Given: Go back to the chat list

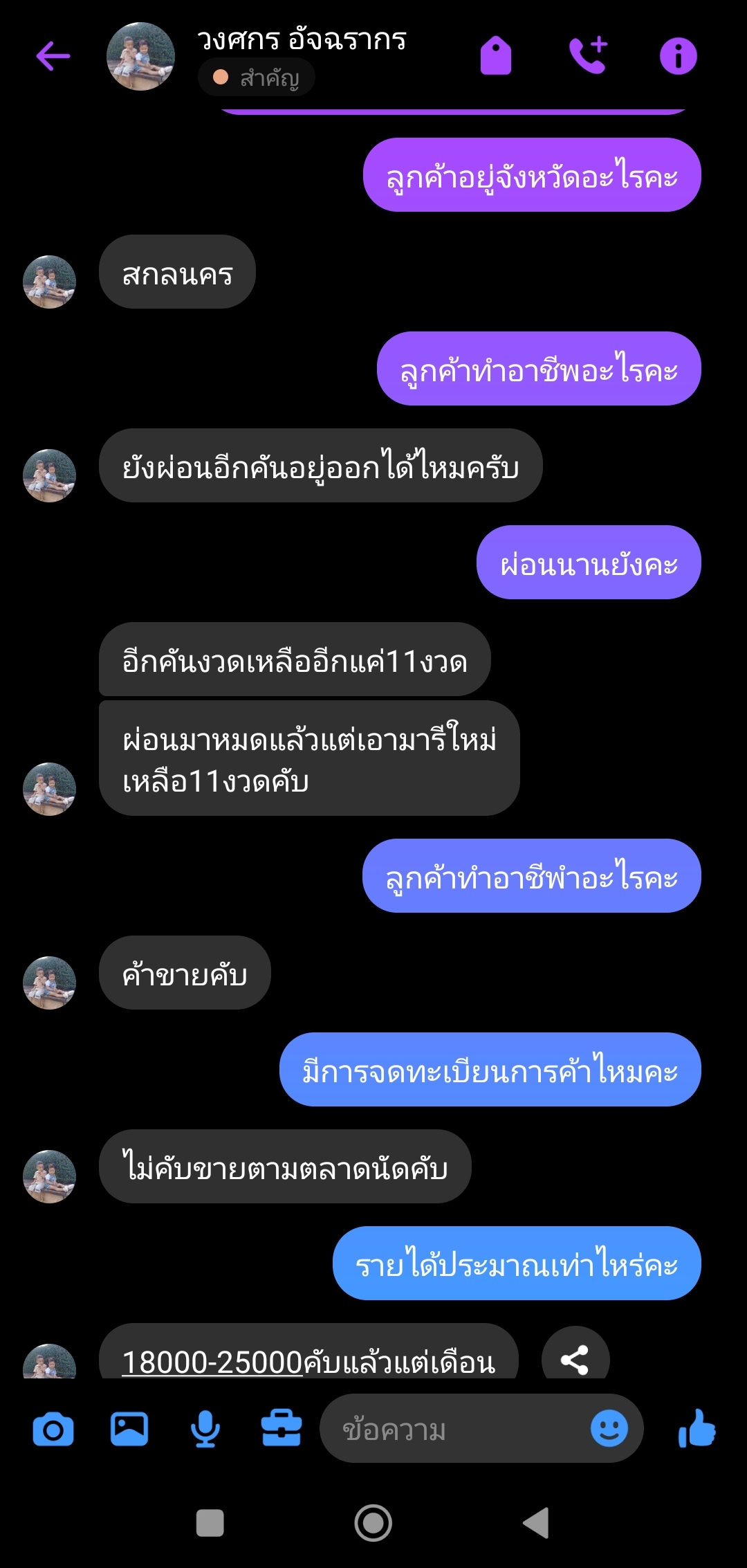Looking at the screenshot, I should click(53, 56).
